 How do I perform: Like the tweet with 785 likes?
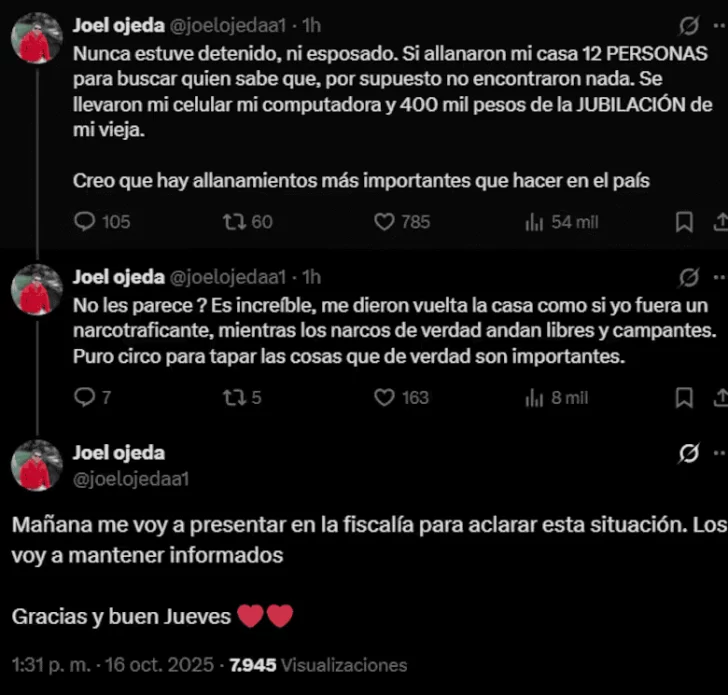coord(383,222)
